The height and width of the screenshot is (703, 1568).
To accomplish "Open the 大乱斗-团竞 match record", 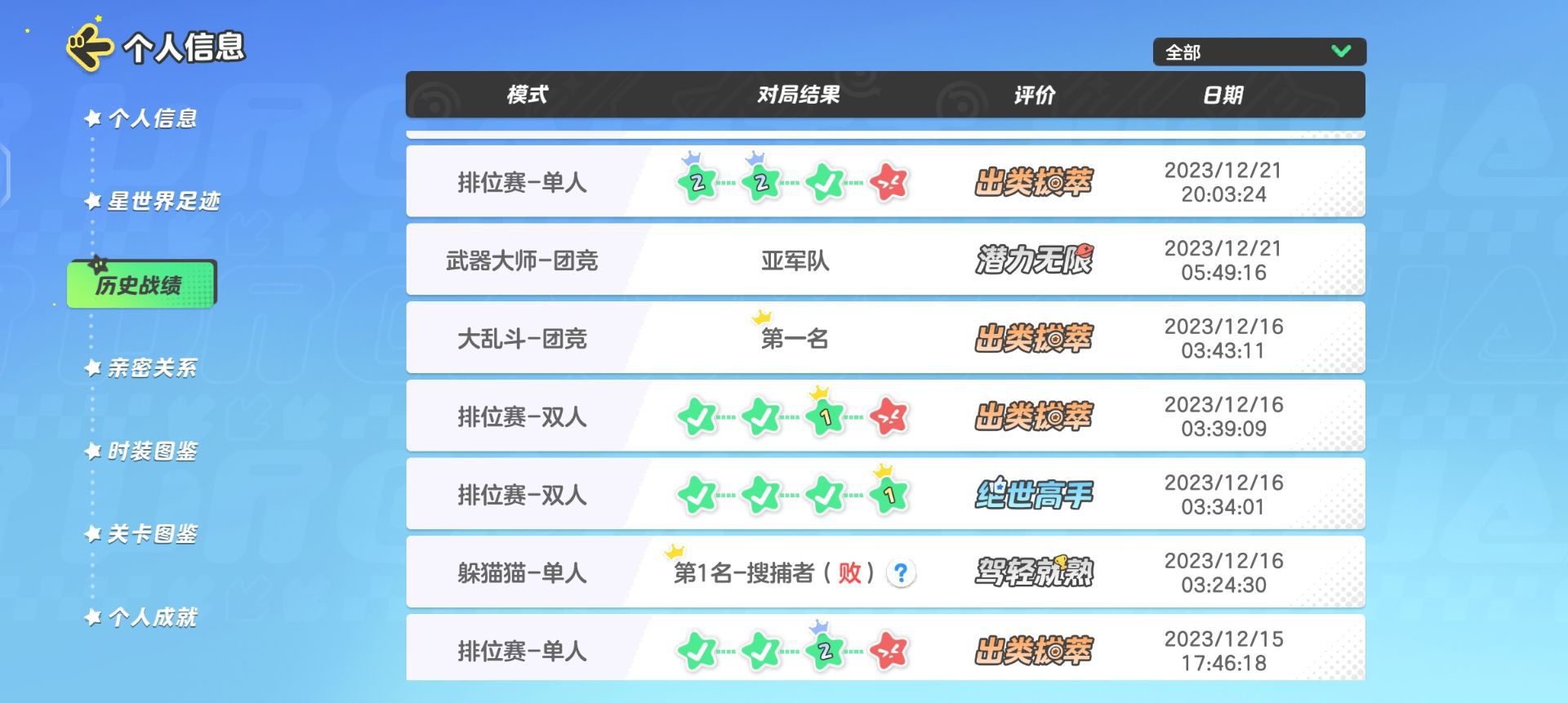I will (884, 338).
